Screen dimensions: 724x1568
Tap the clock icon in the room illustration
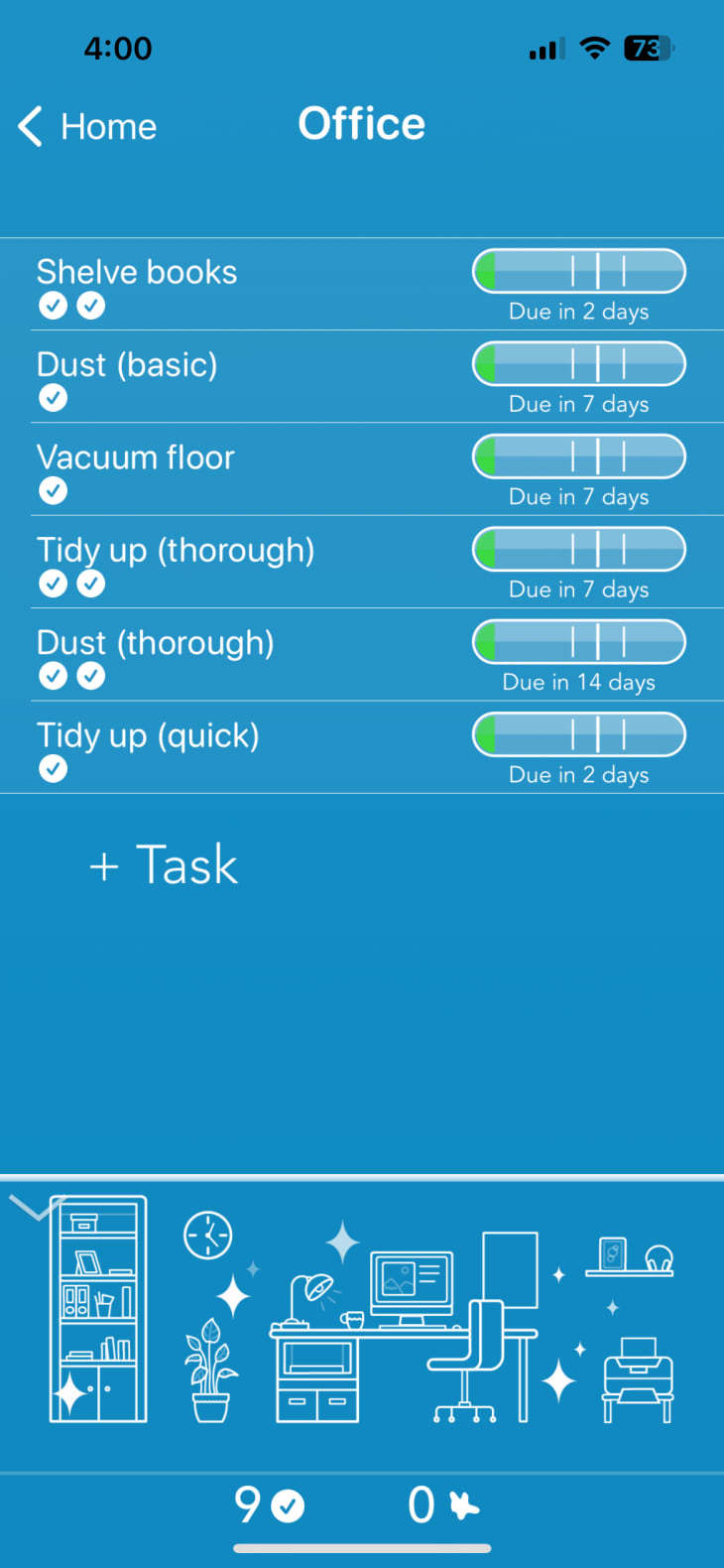(x=207, y=1237)
